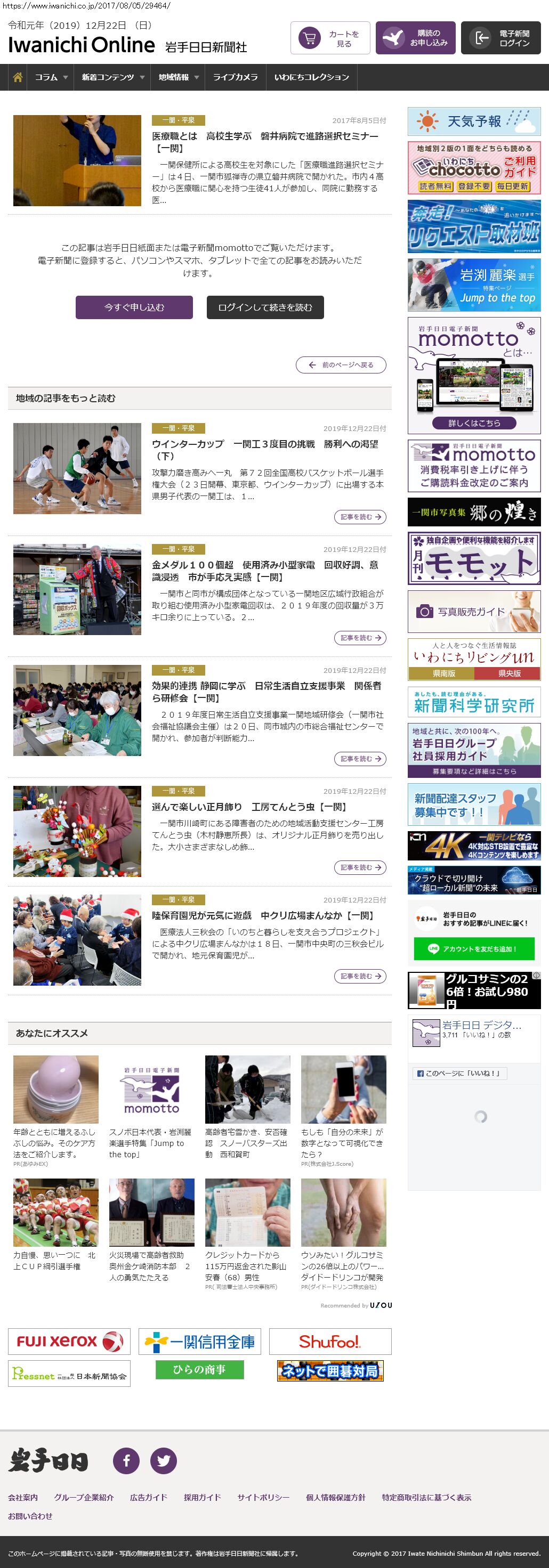This screenshot has height=1568, width=549.
Task: Tap 詳しくはこちら on momotto banner
Action: click(x=473, y=423)
